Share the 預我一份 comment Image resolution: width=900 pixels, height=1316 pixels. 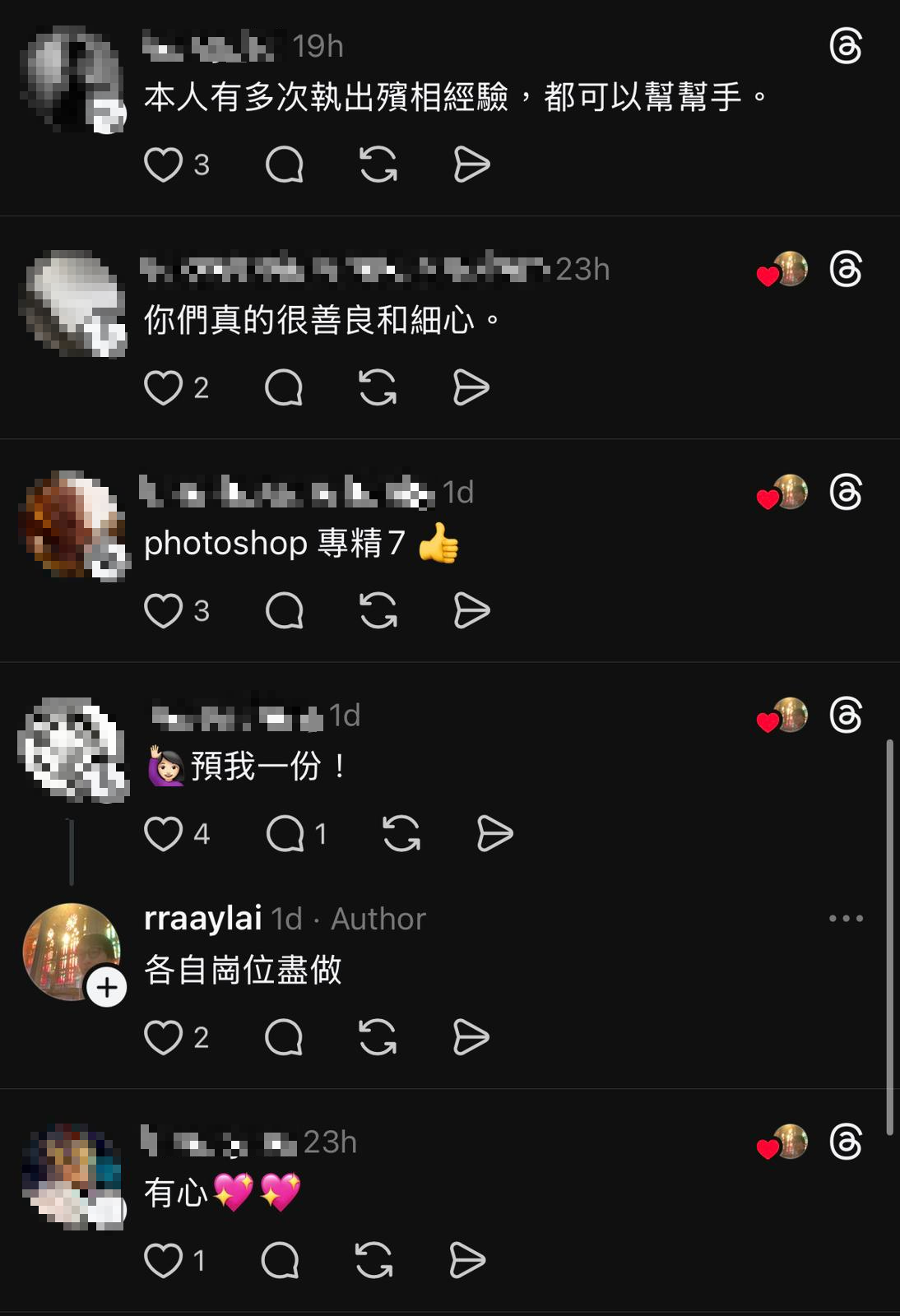click(x=494, y=834)
